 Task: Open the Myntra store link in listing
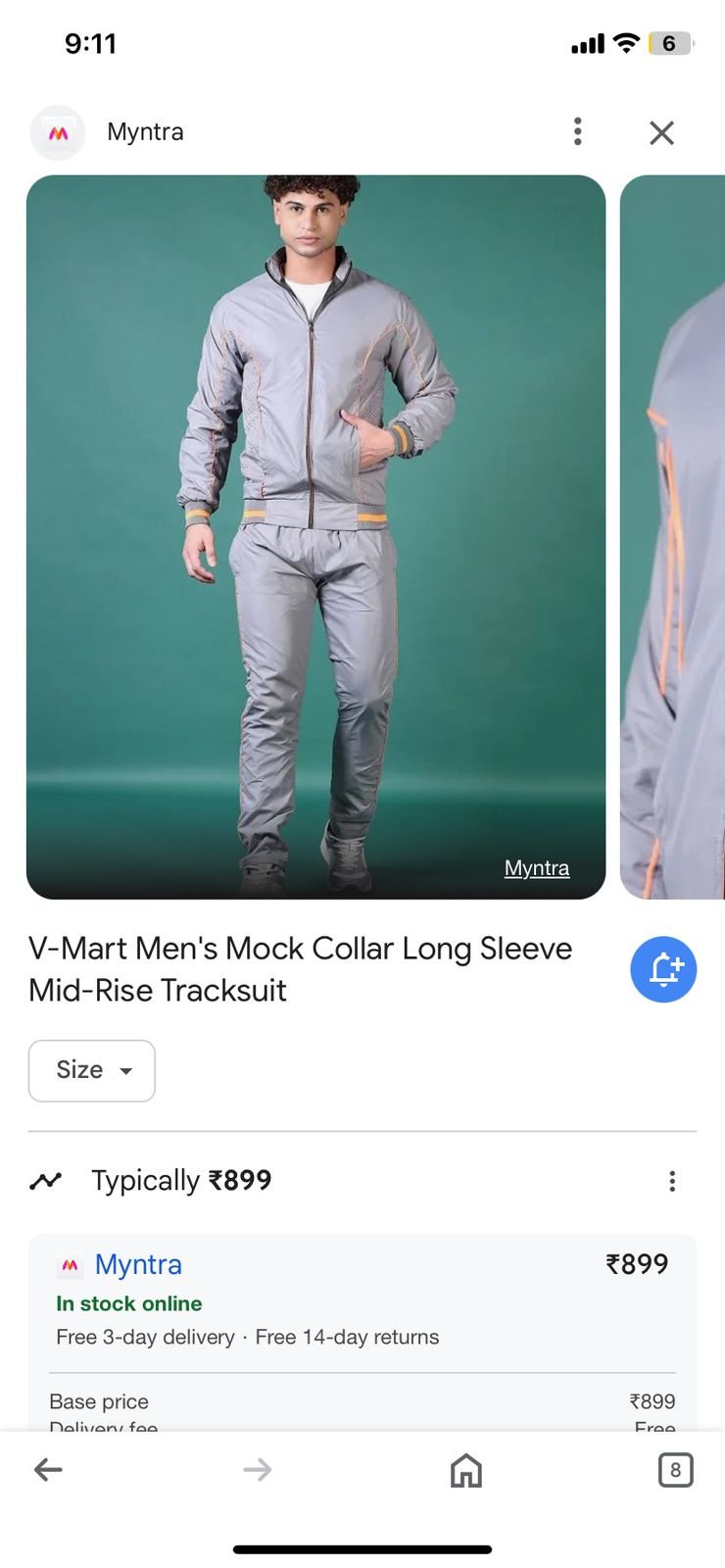pyautogui.click(x=138, y=1264)
